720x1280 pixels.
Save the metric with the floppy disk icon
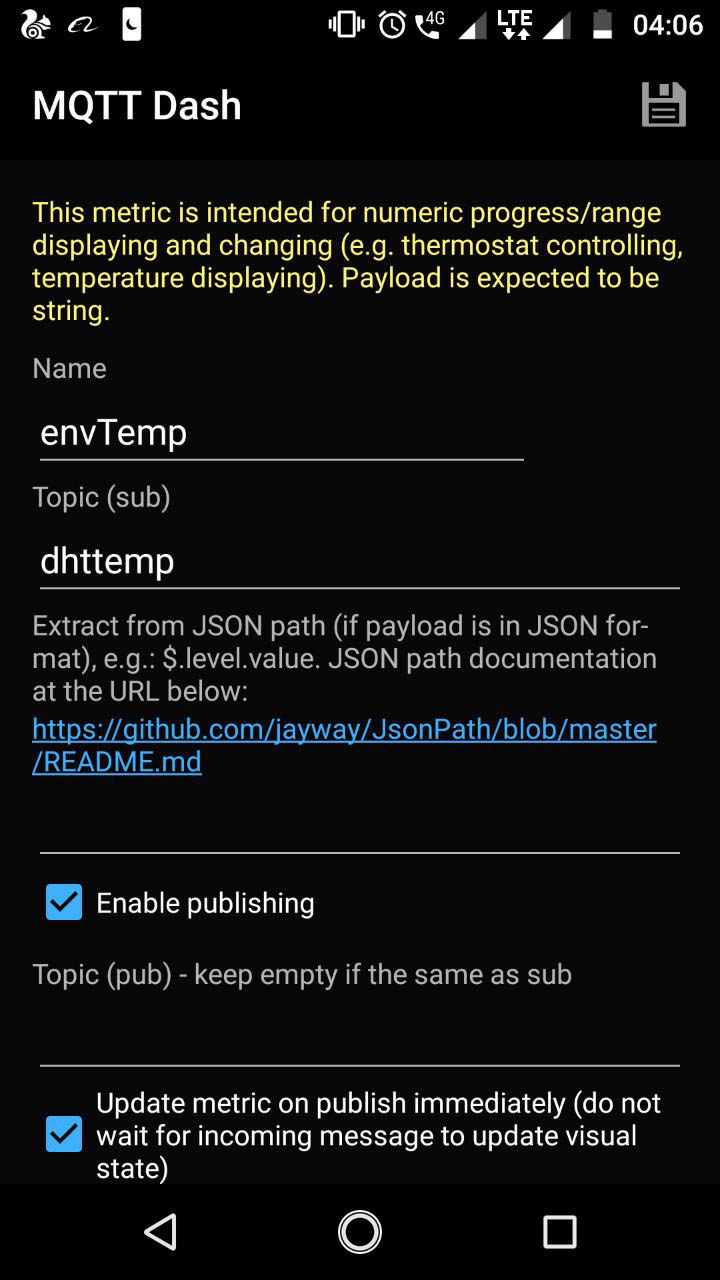(x=663, y=105)
